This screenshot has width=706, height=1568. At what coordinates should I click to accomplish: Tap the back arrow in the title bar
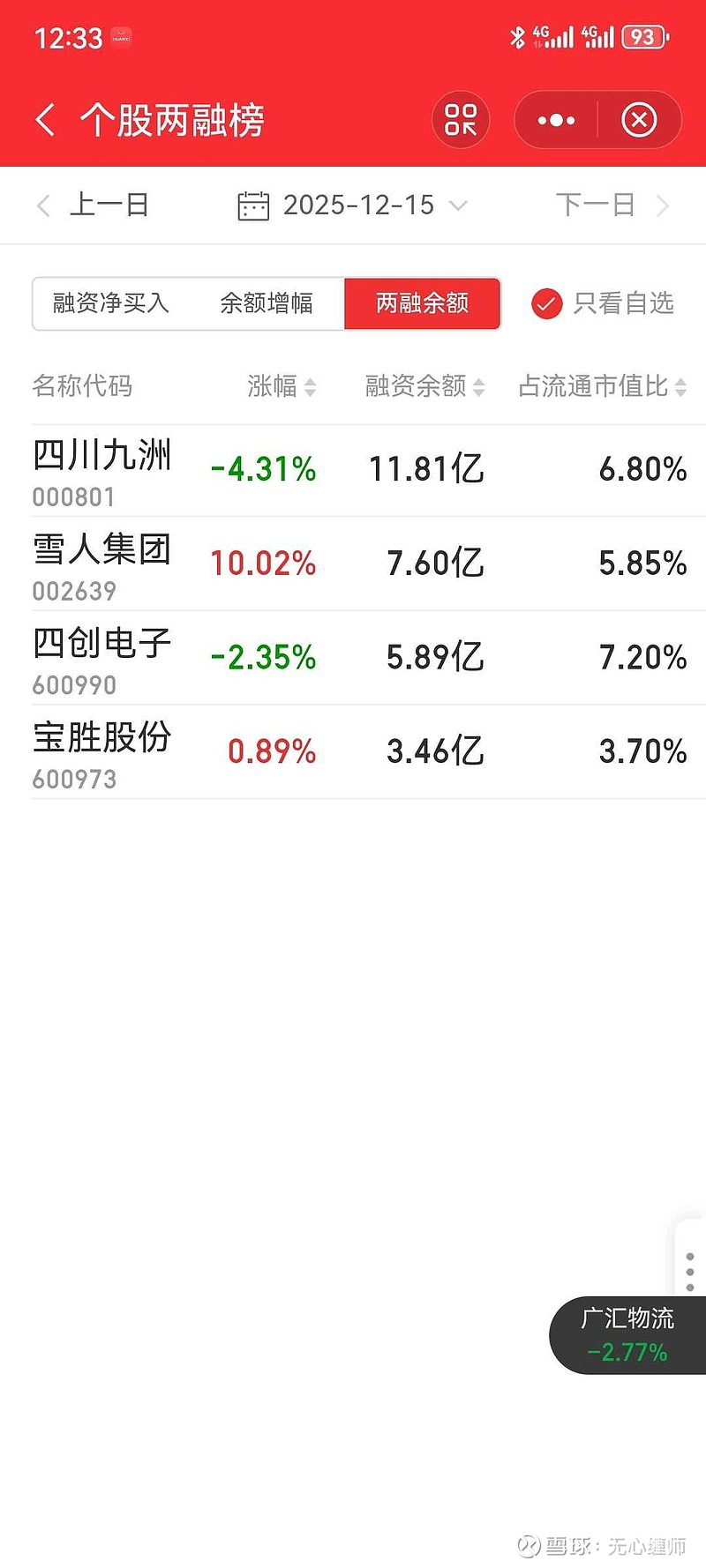[46, 119]
